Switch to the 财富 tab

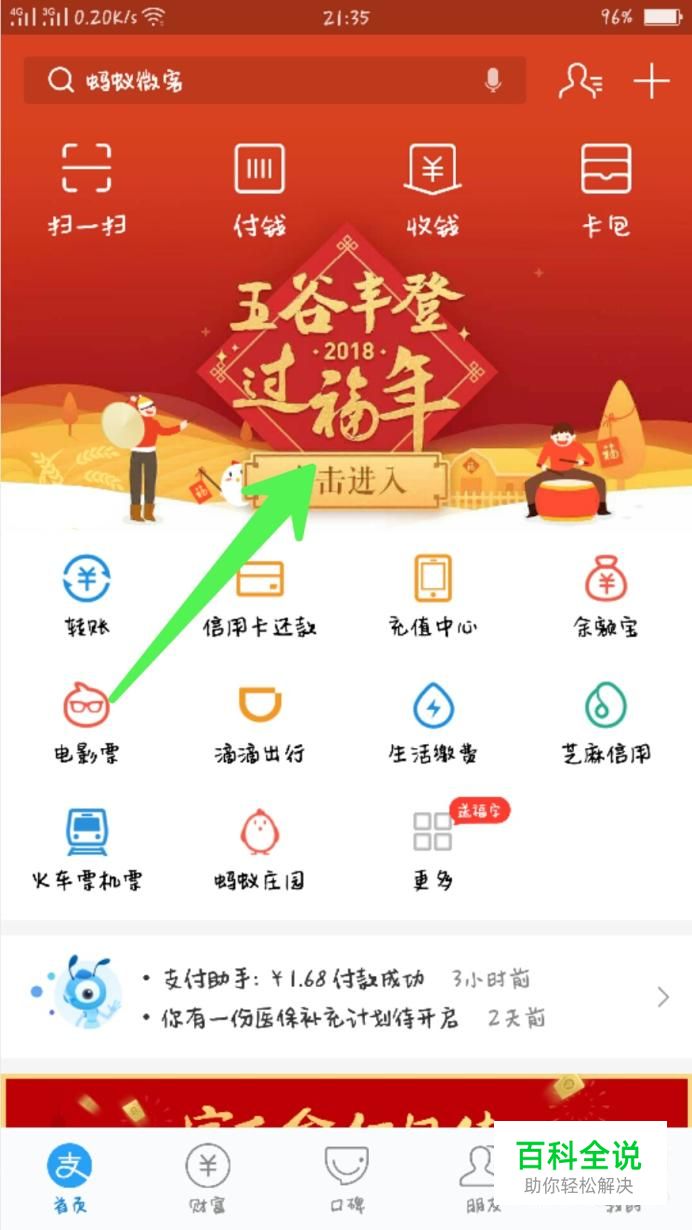pyautogui.click(x=207, y=1178)
